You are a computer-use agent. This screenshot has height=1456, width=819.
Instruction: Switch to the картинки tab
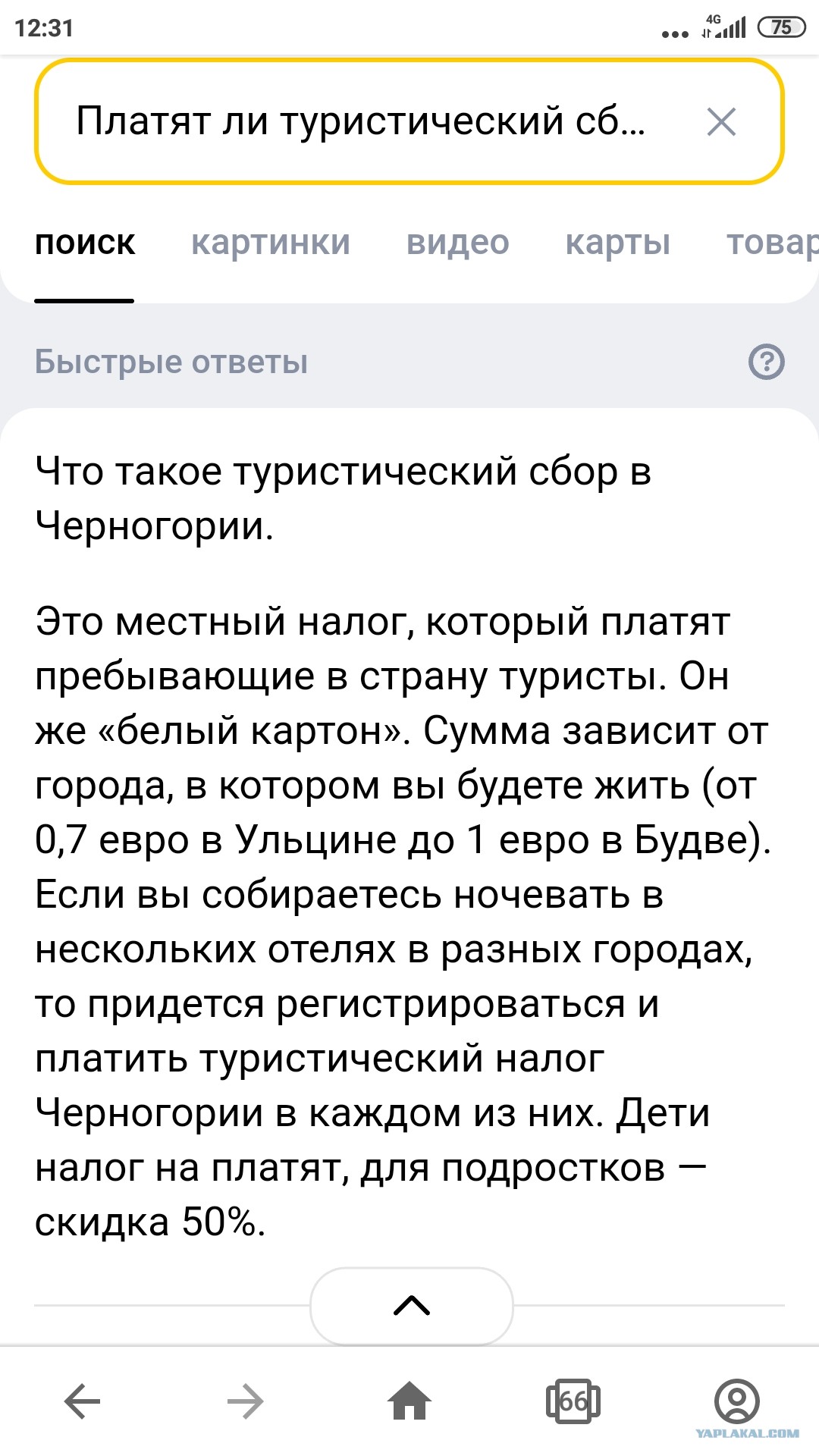(x=271, y=243)
